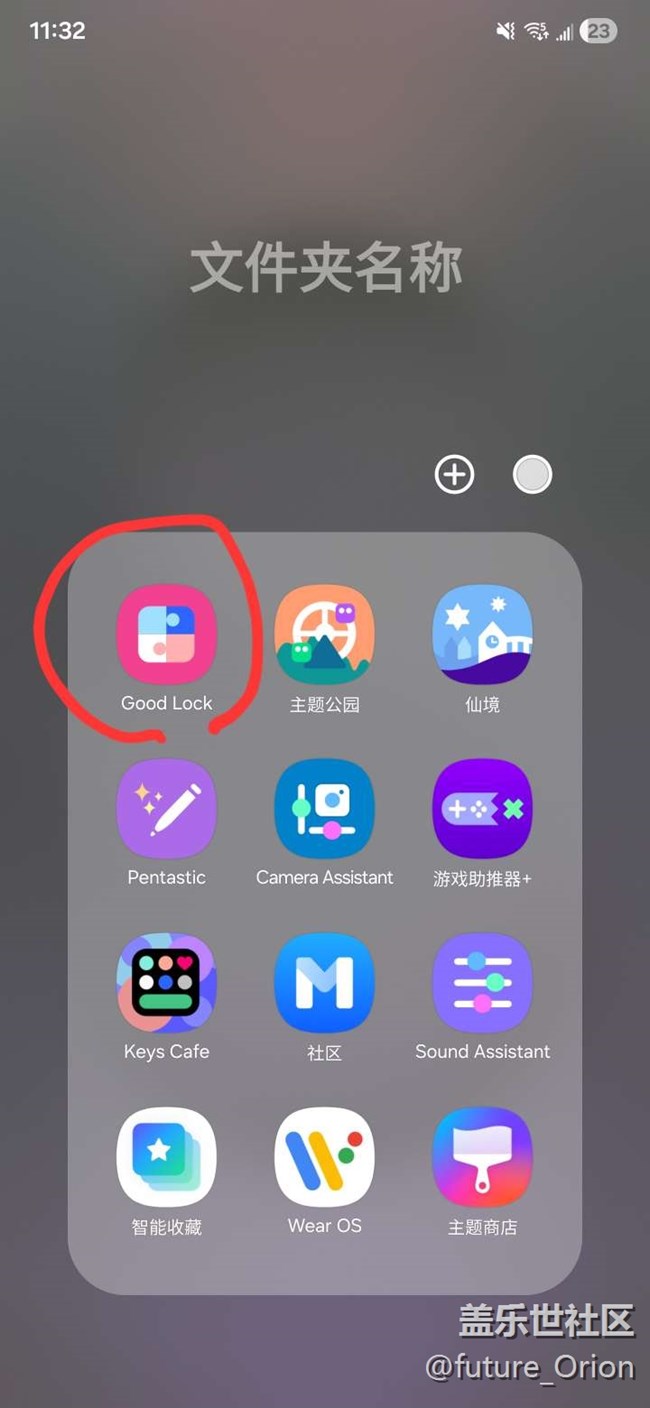Open 主题商店 app
The height and width of the screenshot is (1408, 650).
tap(482, 1157)
